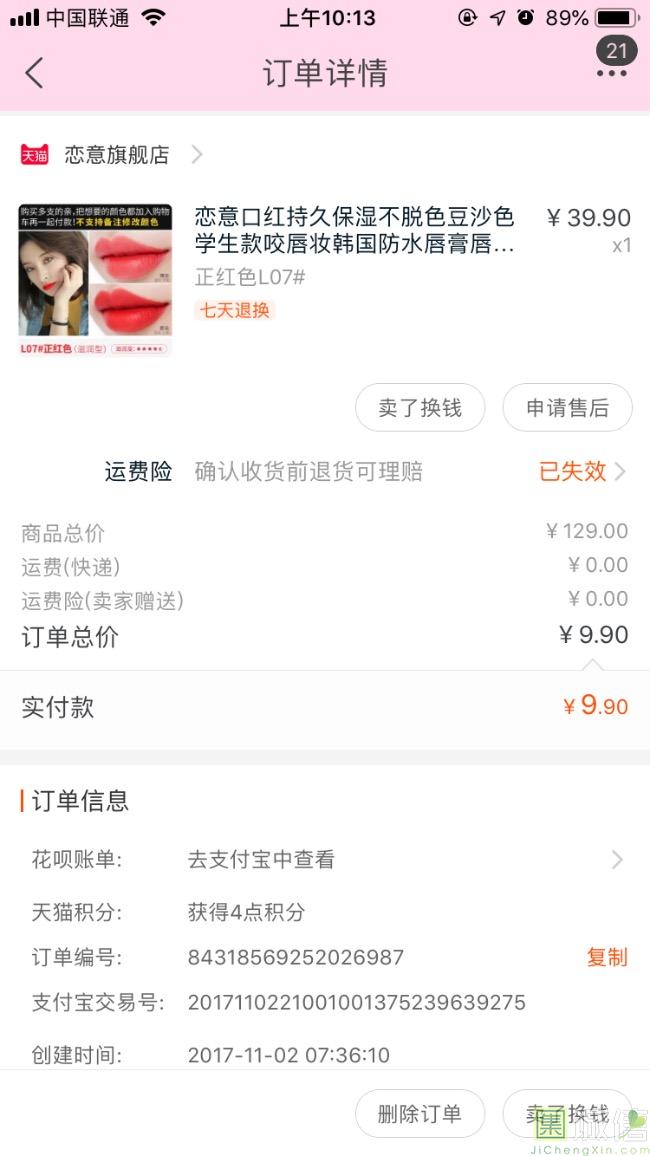The image size is (650, 1156).
Task: Go back from the order details page
Action: click(x=34, y=73)
